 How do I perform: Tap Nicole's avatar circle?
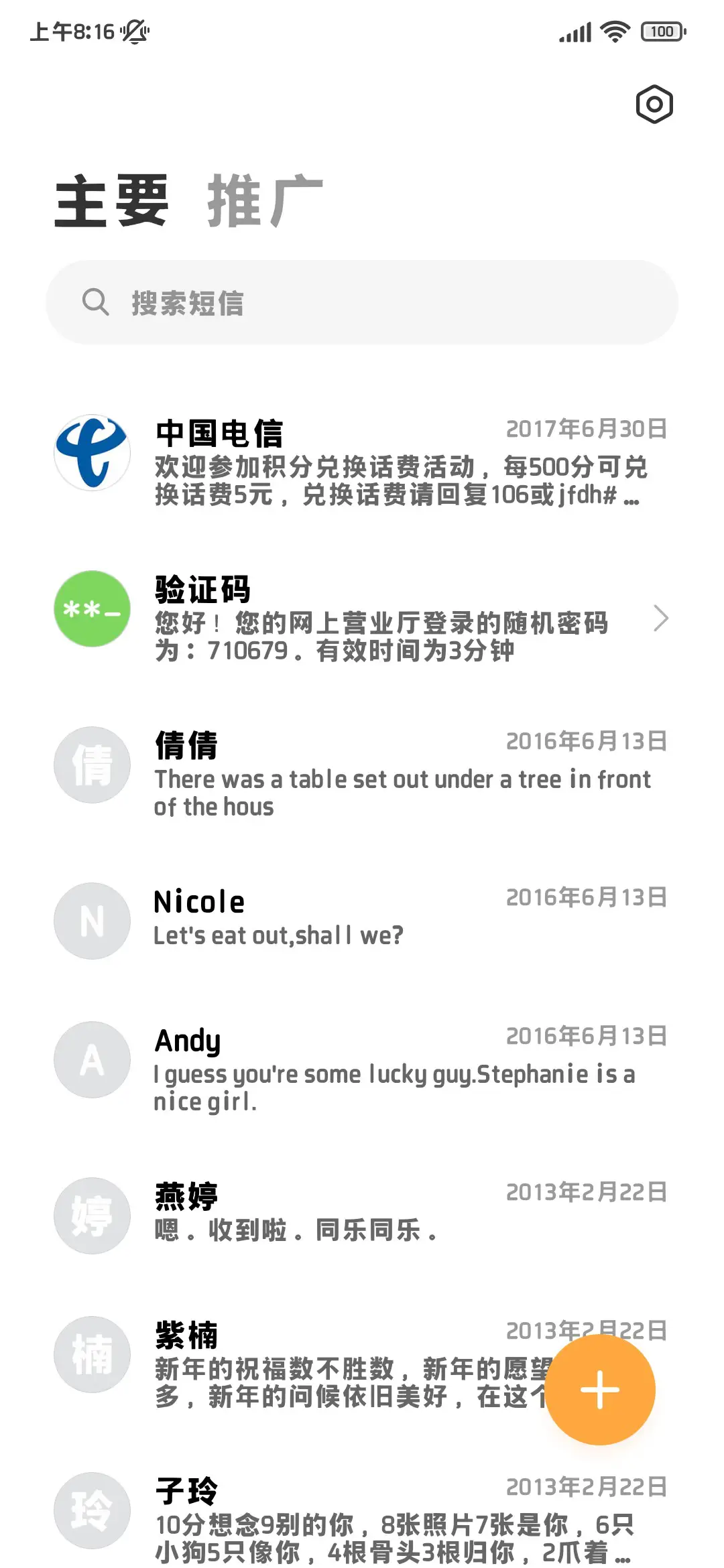click(92, 921)
